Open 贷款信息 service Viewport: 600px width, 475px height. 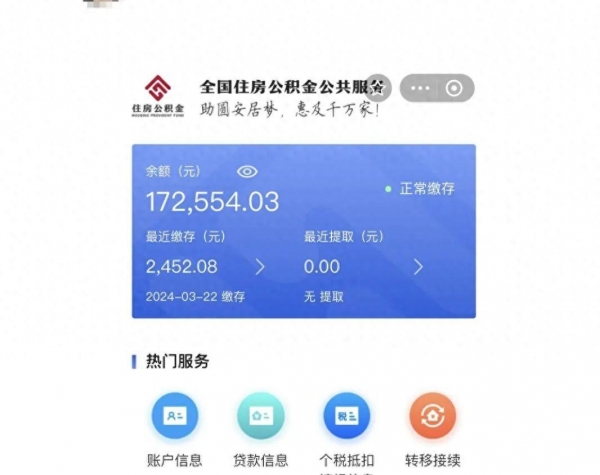tap(260, 415)
